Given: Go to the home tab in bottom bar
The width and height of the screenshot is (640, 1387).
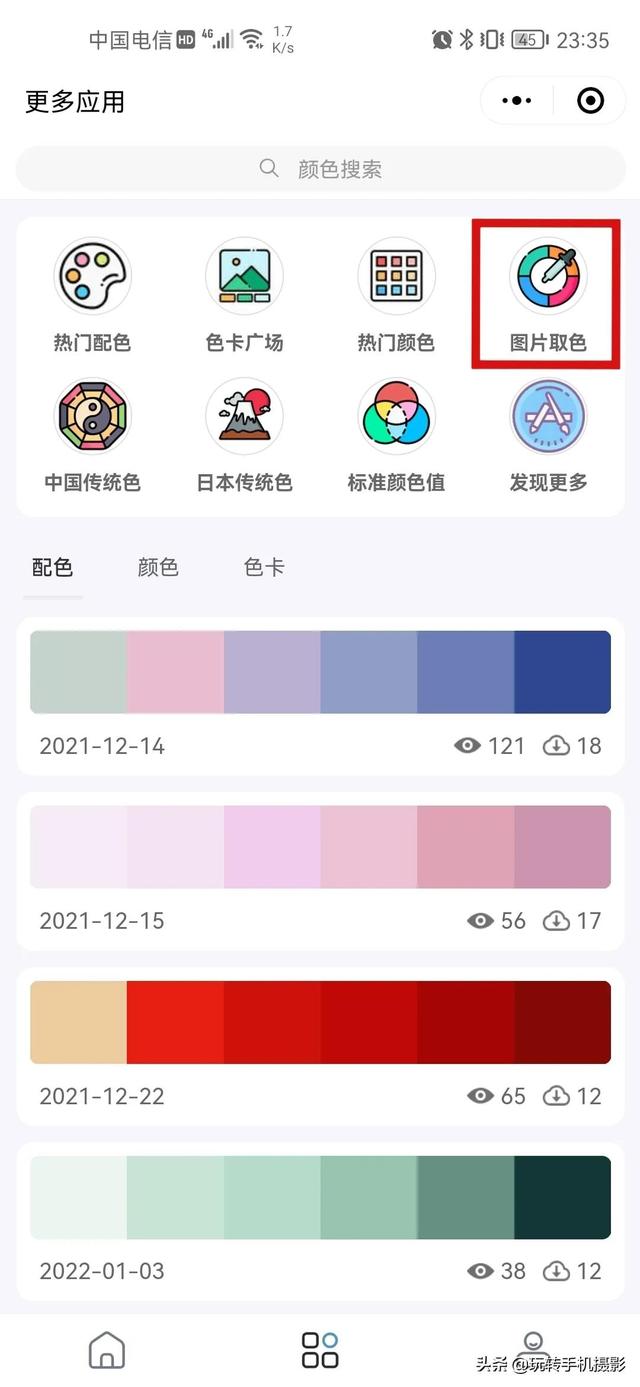Looking at the screenshot, I should [107, 1348].
